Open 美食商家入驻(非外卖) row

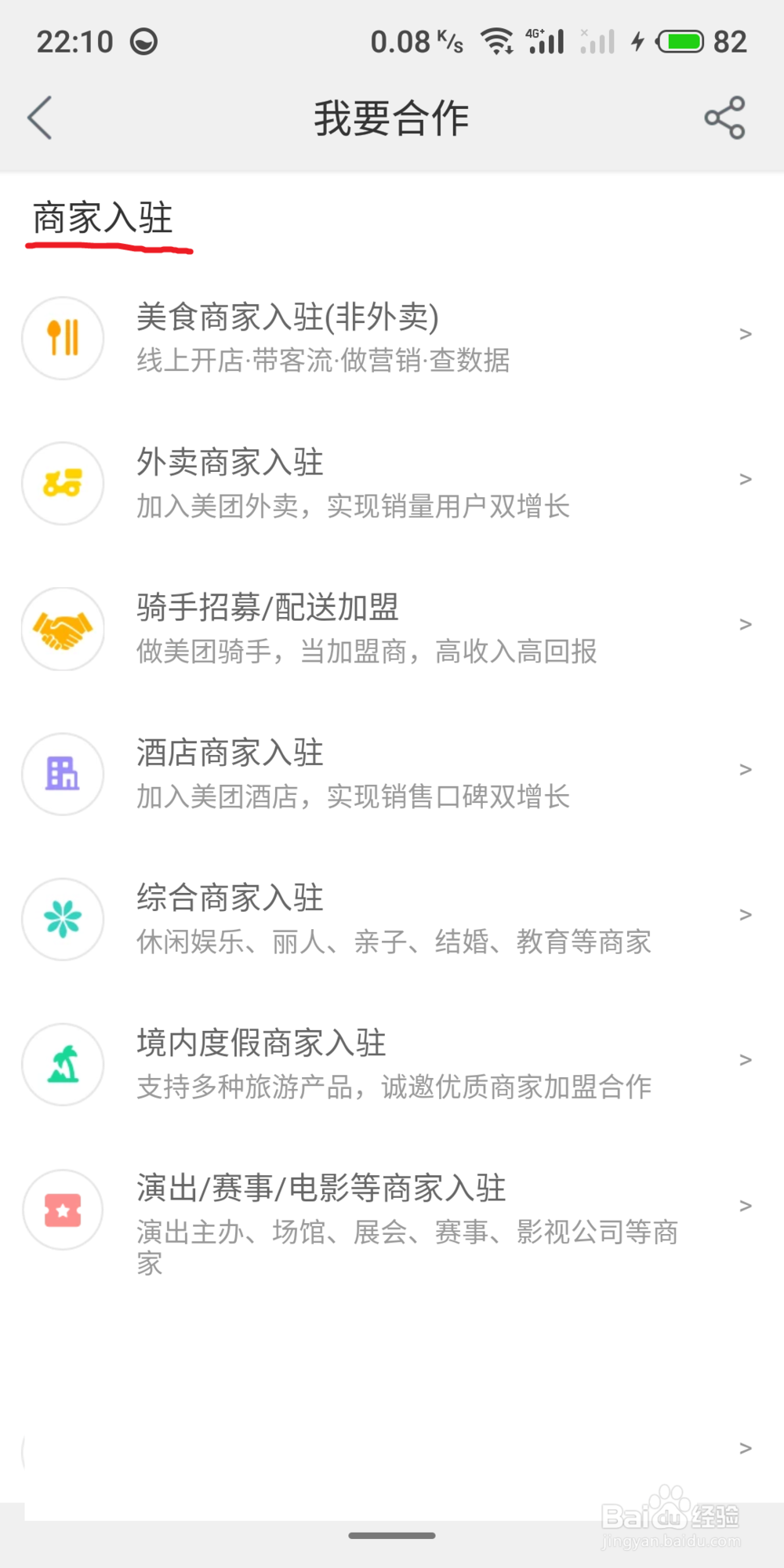[x=392, y=338]
